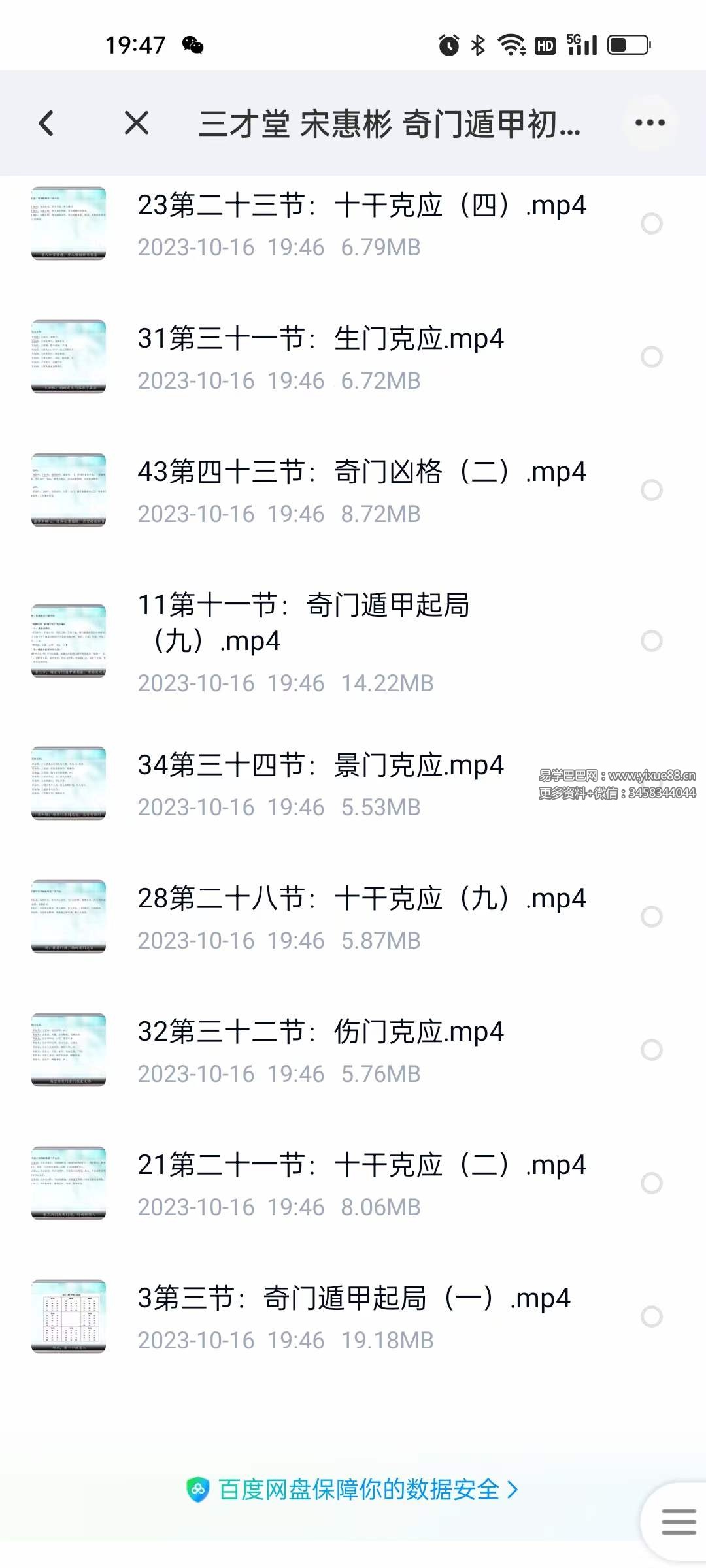The image size is (706, 1568).
Task: Open the floating hamburger menu button
Action: point(678,1521)
